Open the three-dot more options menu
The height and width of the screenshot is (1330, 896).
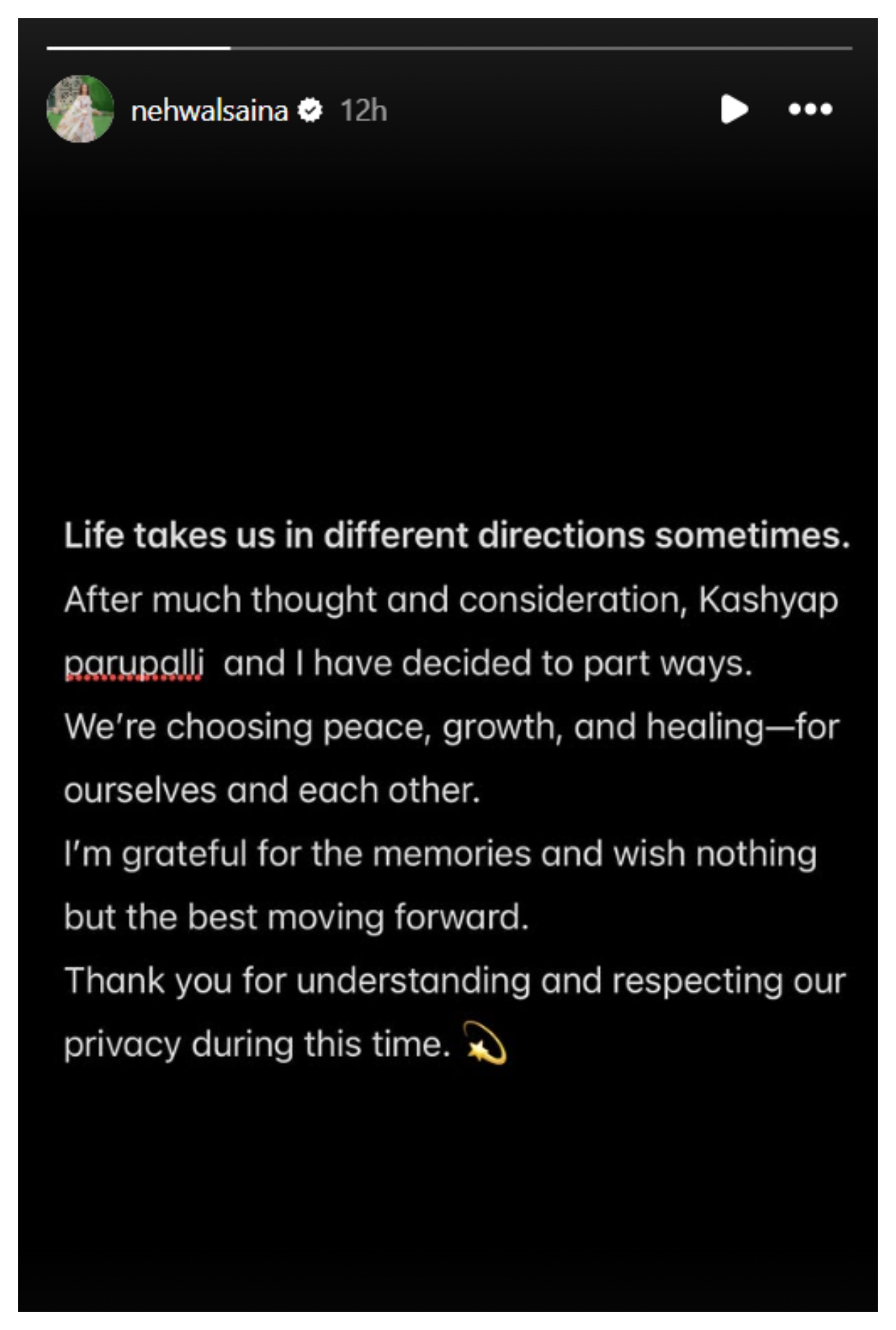tap(810, 109)
